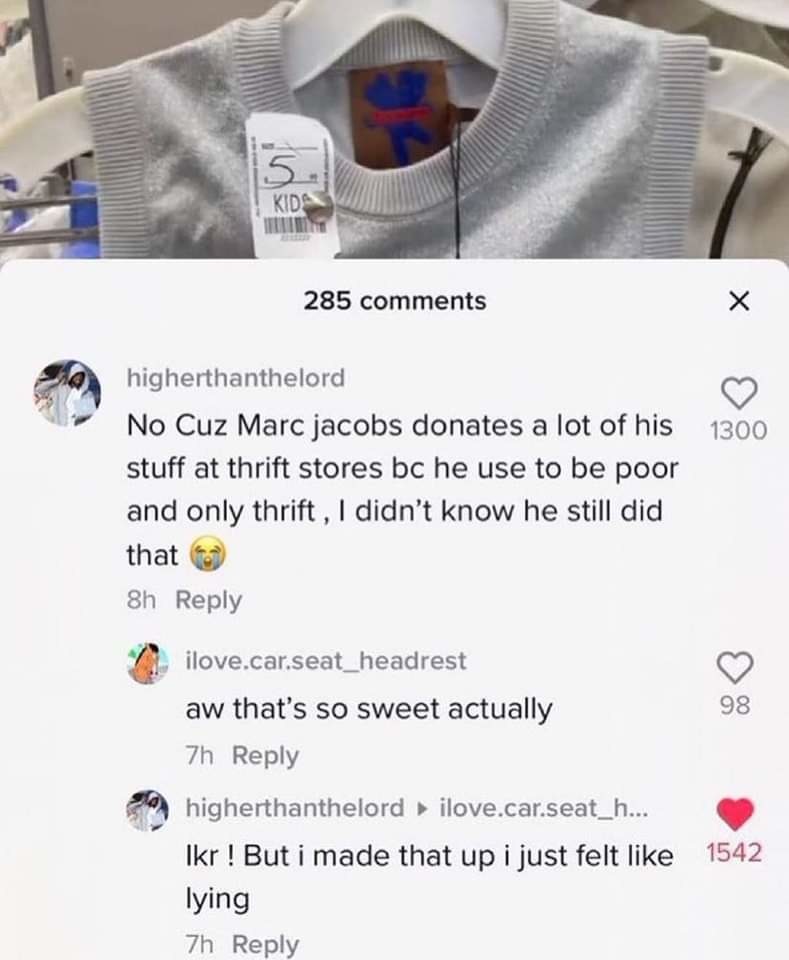Open the ilove.car.seat_headrest username

326,660
